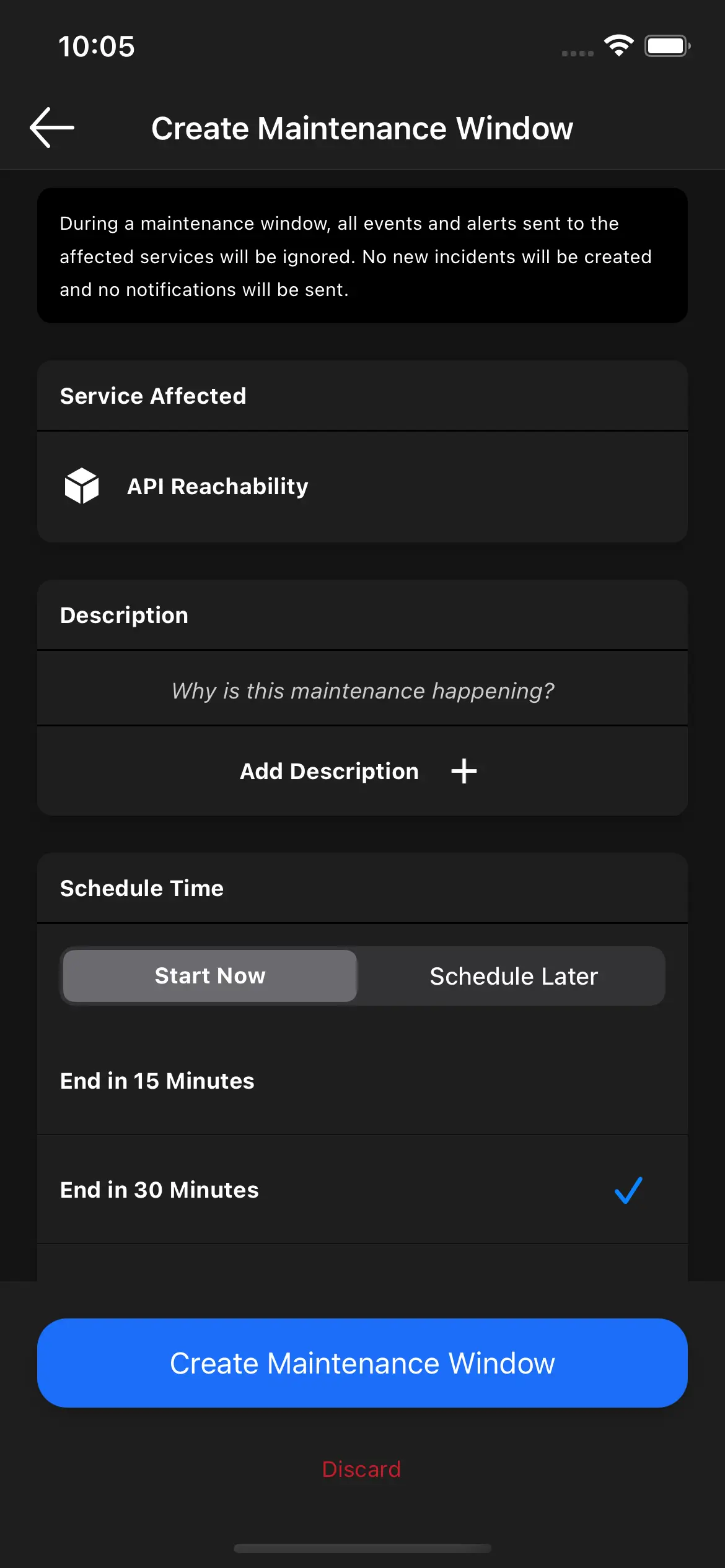725x1568 pixels.
Task: Open the API Reachability service row
Action: 362,487
